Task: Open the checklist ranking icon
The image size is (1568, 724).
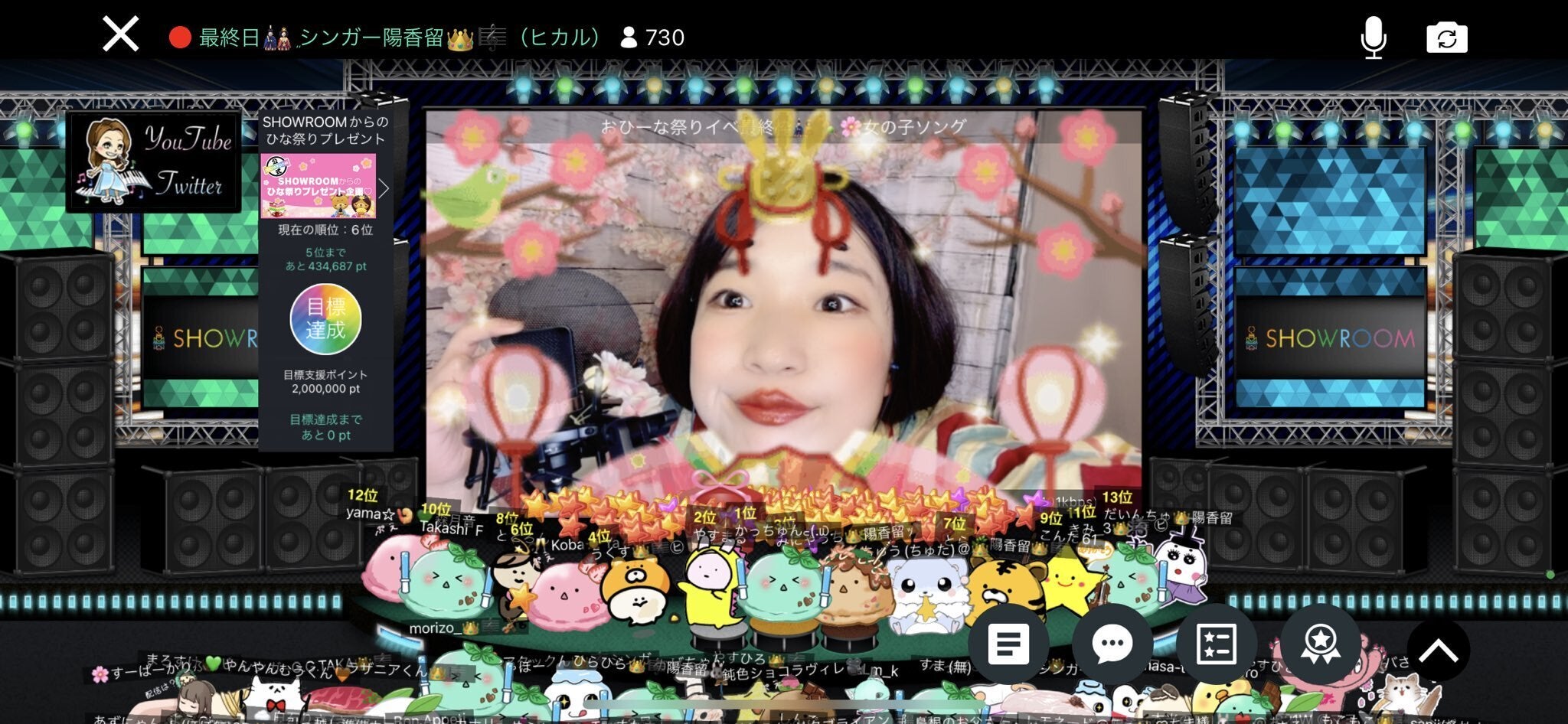Action: point(1216,644)
